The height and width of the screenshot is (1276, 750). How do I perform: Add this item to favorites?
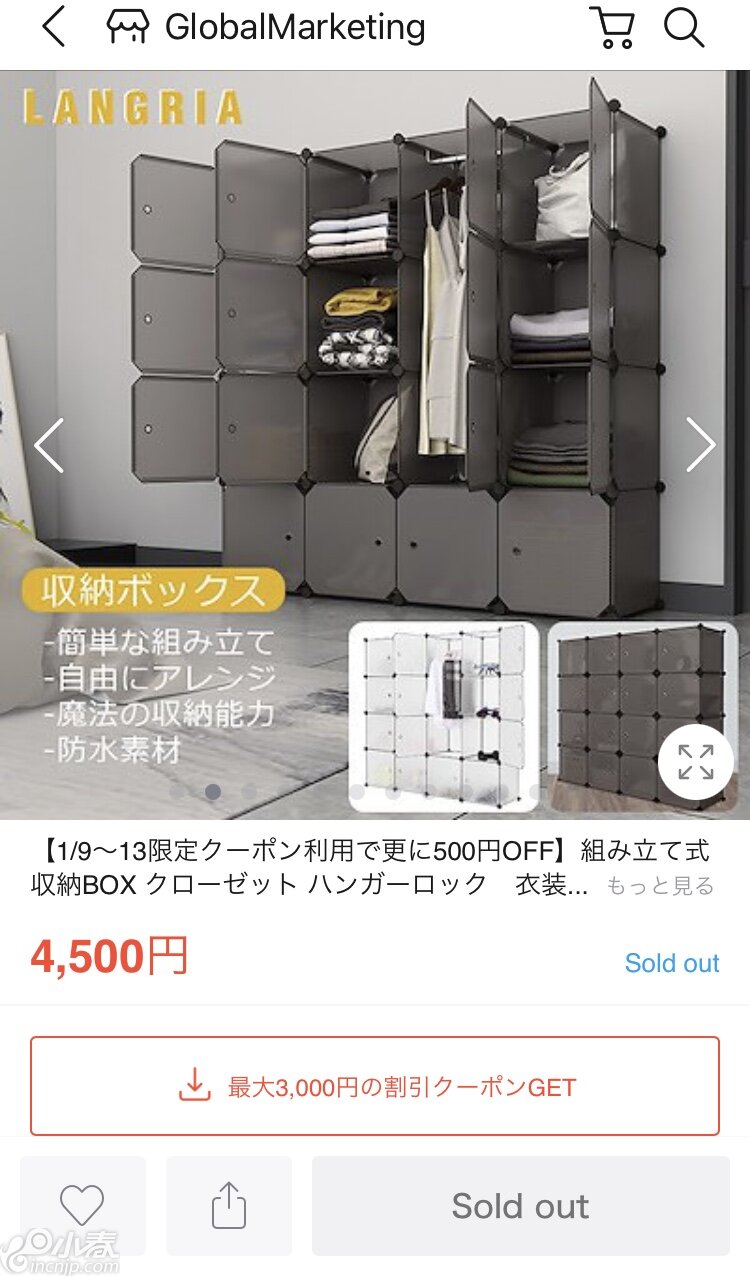[x=82, y=1204]
